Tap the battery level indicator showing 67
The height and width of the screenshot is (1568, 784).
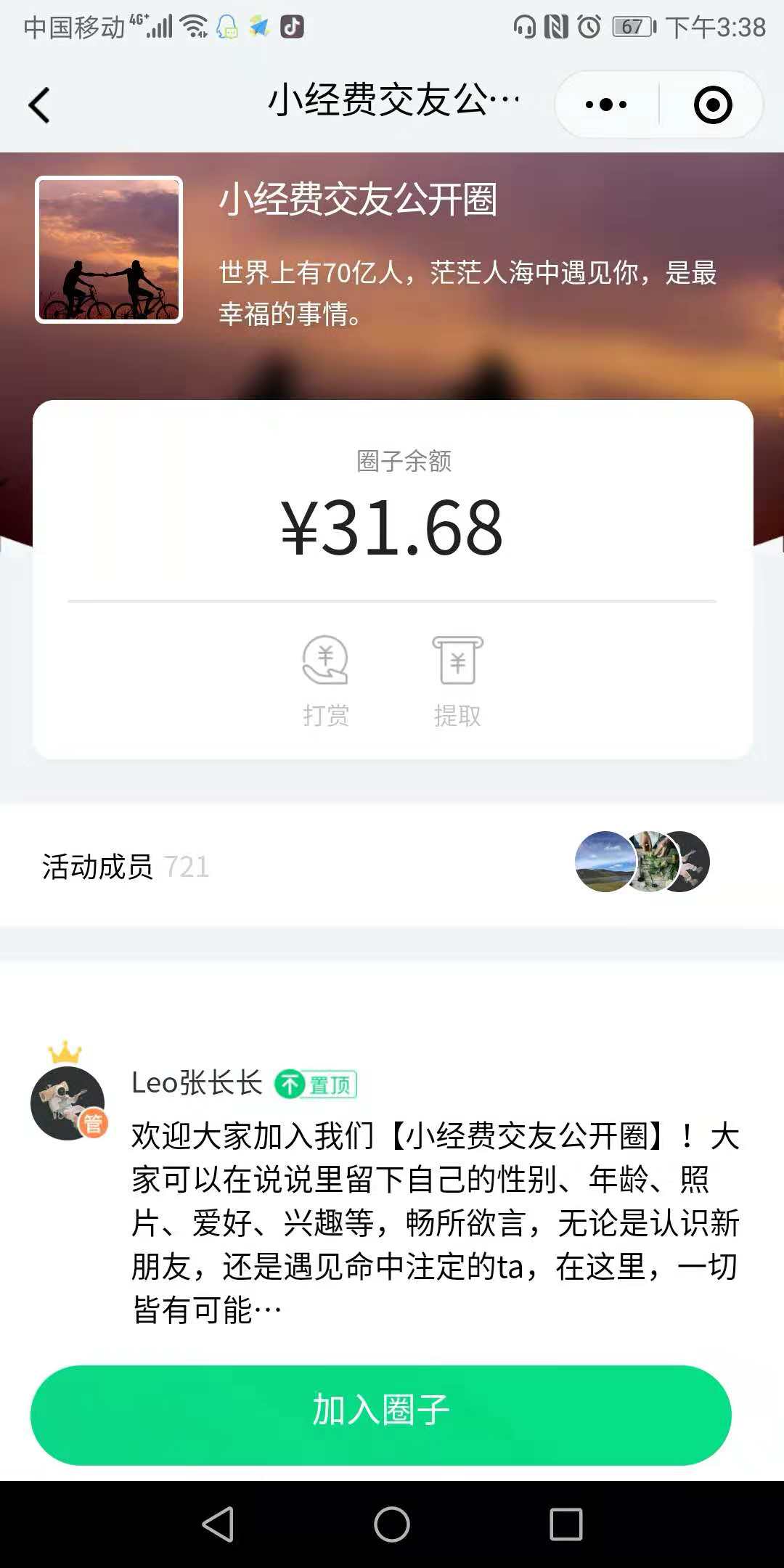(x=633, y=25)
